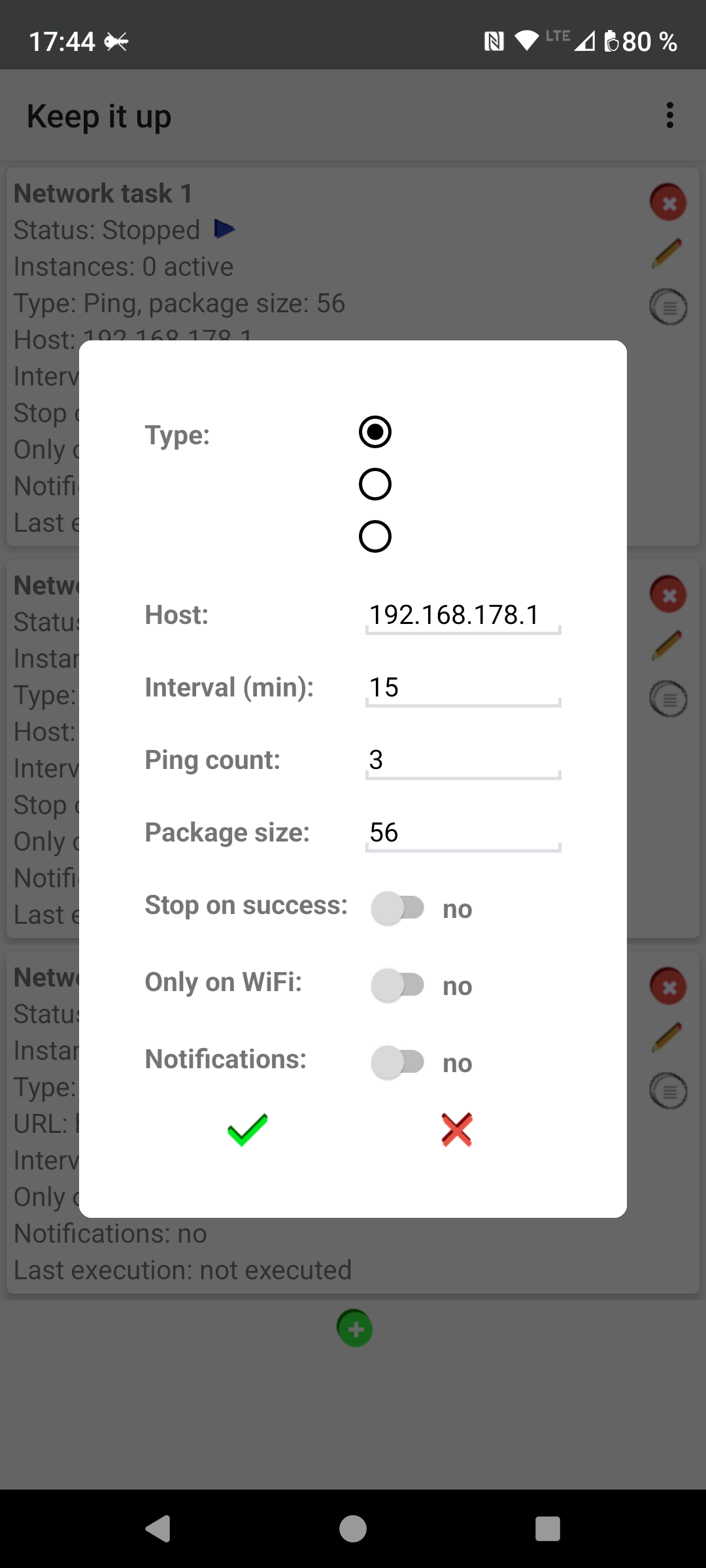This screenshot has width=706, height=1568.
Task: Confirm the dialog with the green checkmark
Action: pyautogui.click(x=248, y=1130)
